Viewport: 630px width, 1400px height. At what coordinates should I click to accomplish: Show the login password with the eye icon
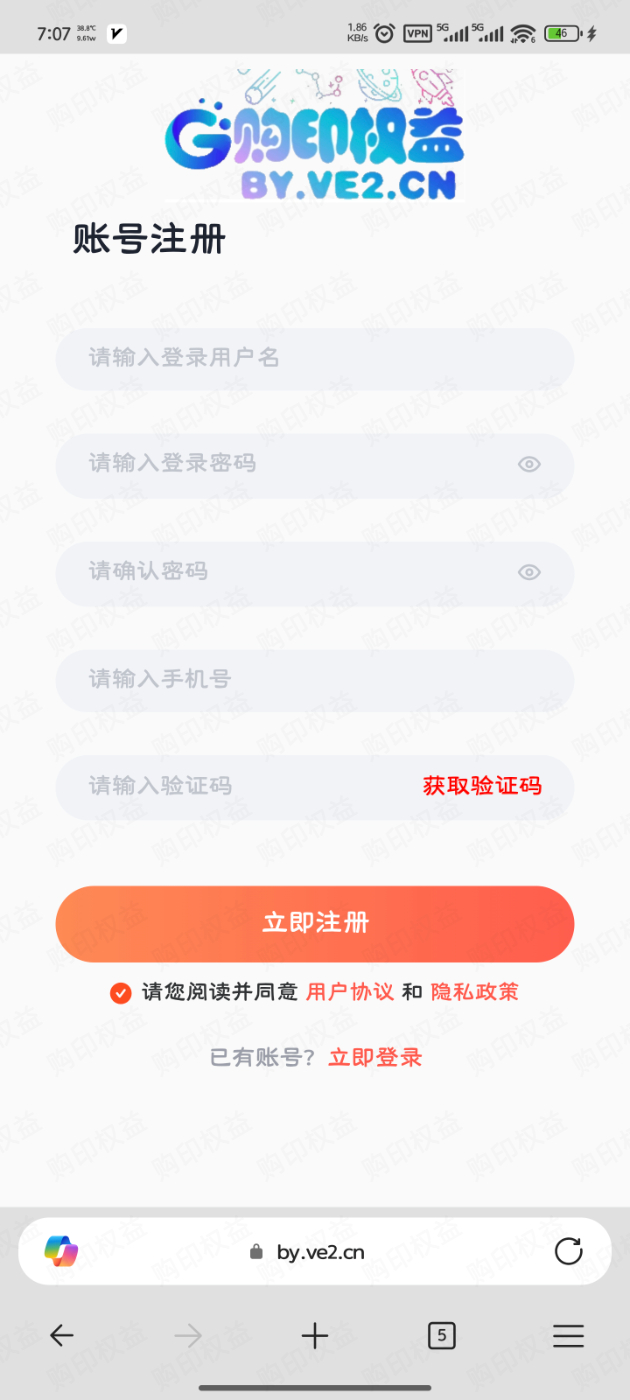click(x=529, y=464)
